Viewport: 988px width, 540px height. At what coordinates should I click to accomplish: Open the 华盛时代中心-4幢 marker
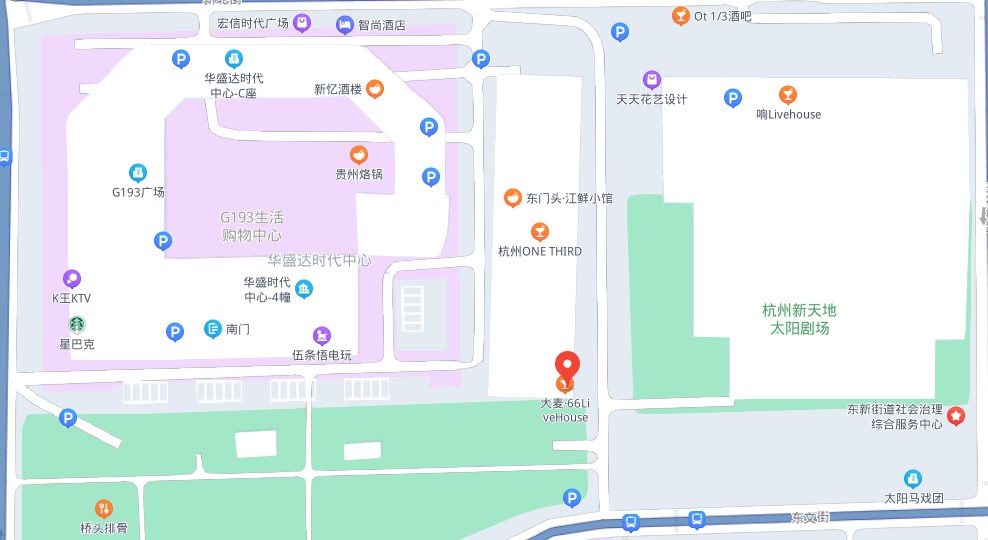point(304,289)
